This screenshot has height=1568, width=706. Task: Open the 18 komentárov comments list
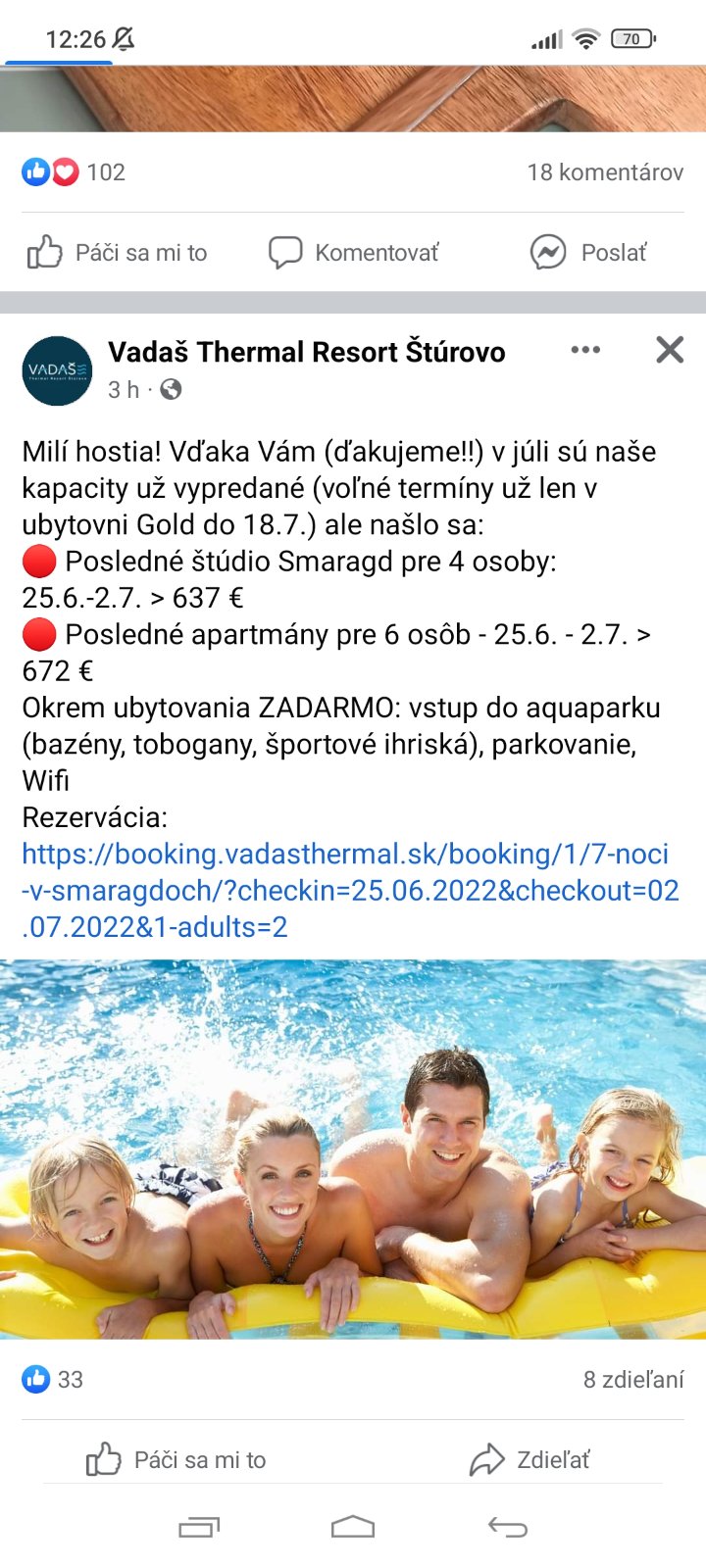[604, 172]
